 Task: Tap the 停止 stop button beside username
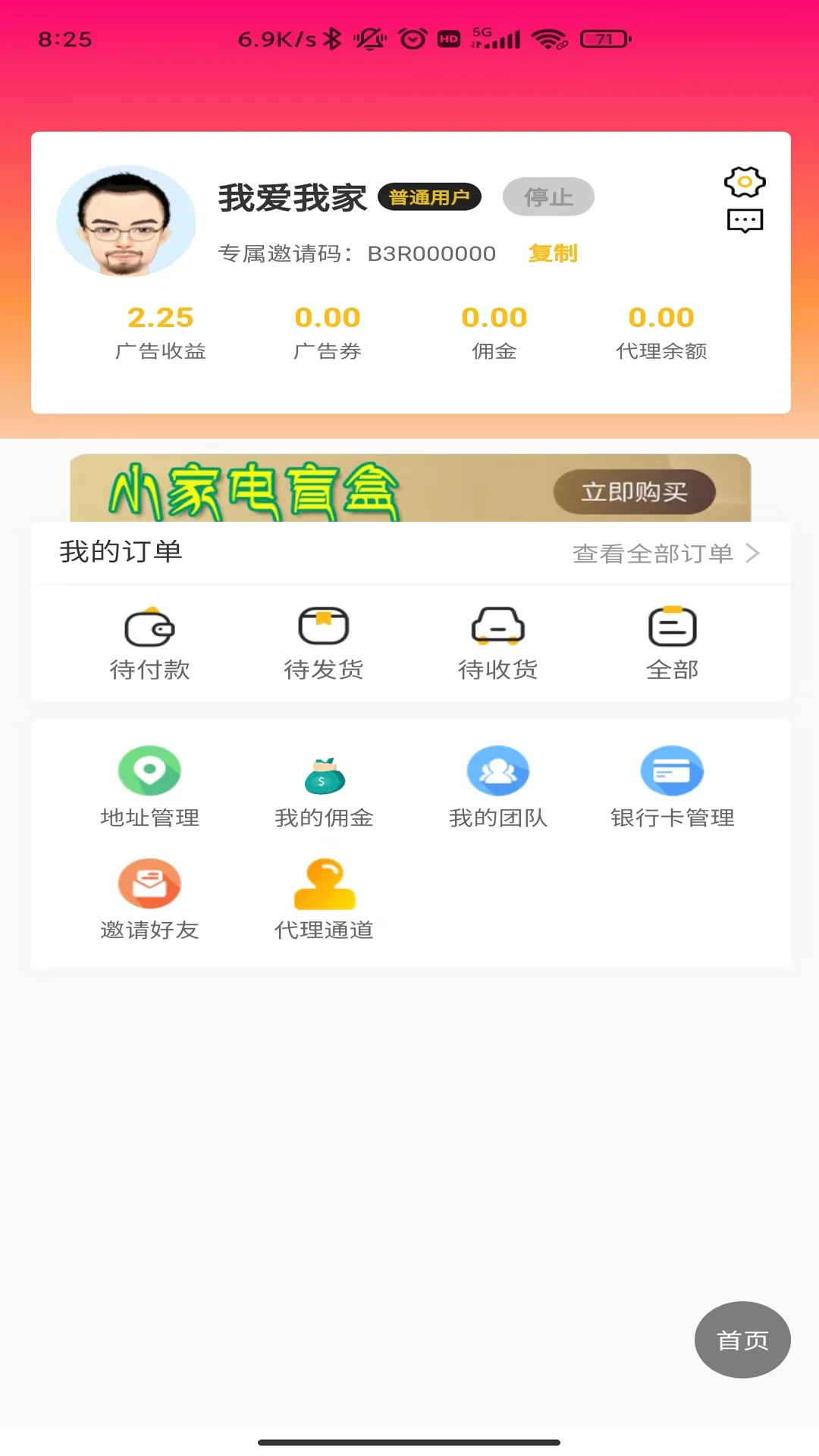548,196
